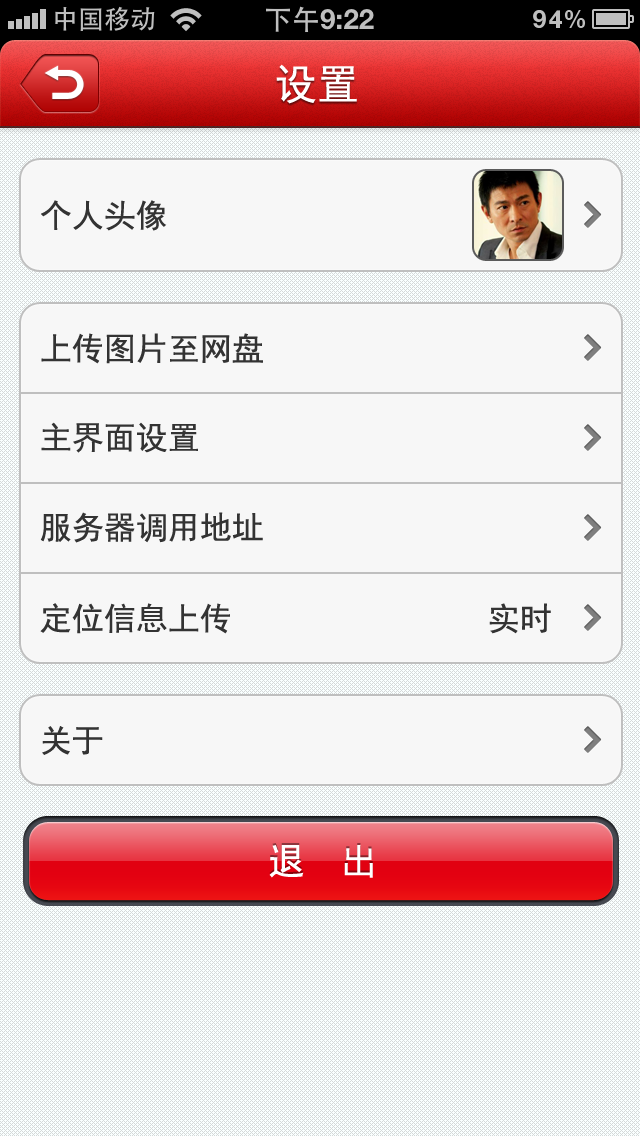Open the 关于 page
The height and width of the screenshot is (1136, 640).
point(320,740)
